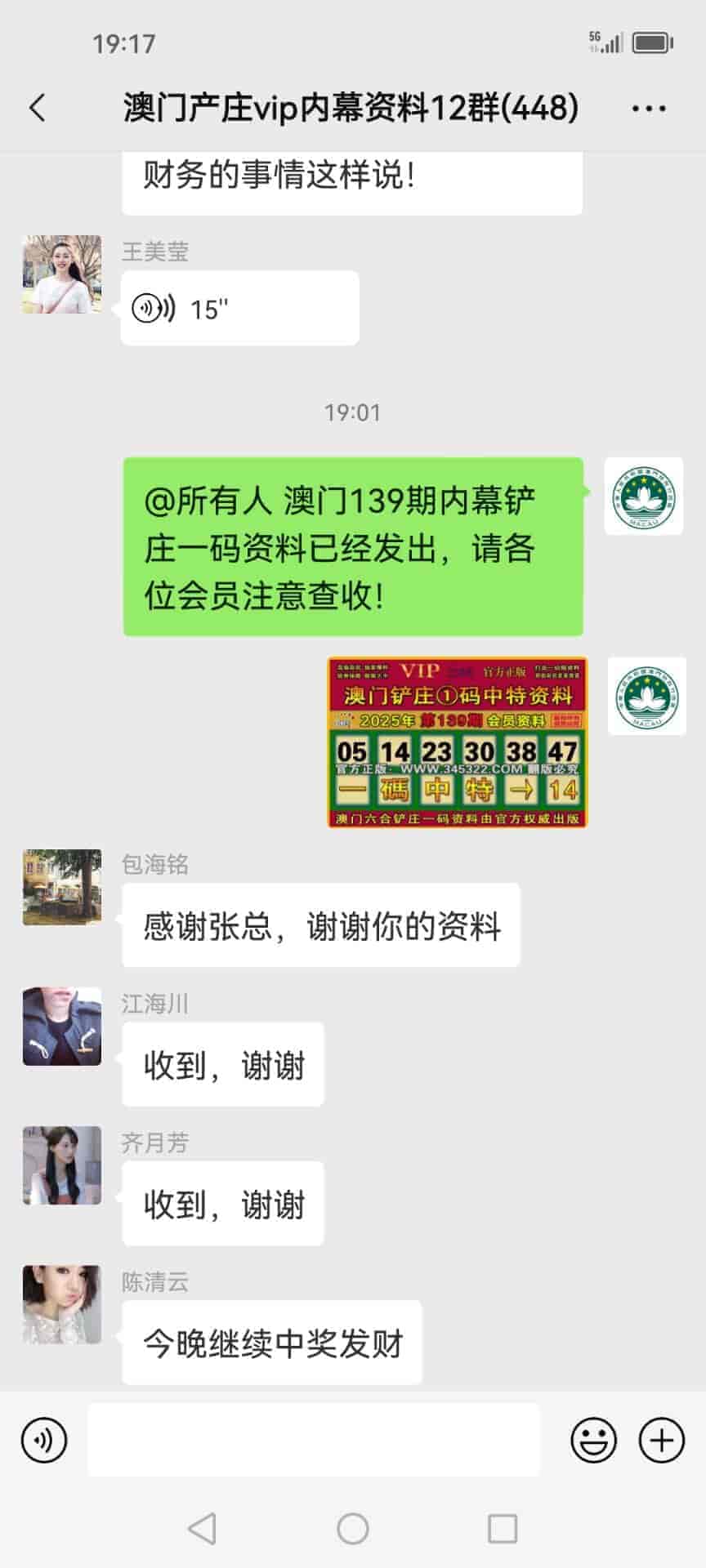
Task: Tap 齐月芳's profile picture
Action: click(x=62, y=1165)
